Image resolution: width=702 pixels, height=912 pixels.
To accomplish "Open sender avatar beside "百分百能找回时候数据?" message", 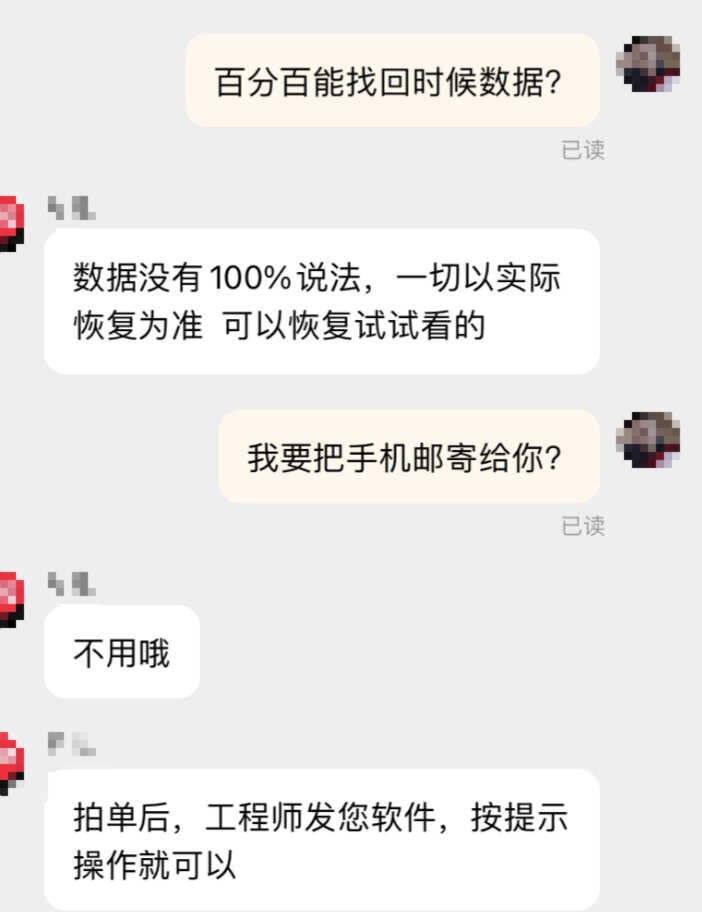I will point(648,65).
